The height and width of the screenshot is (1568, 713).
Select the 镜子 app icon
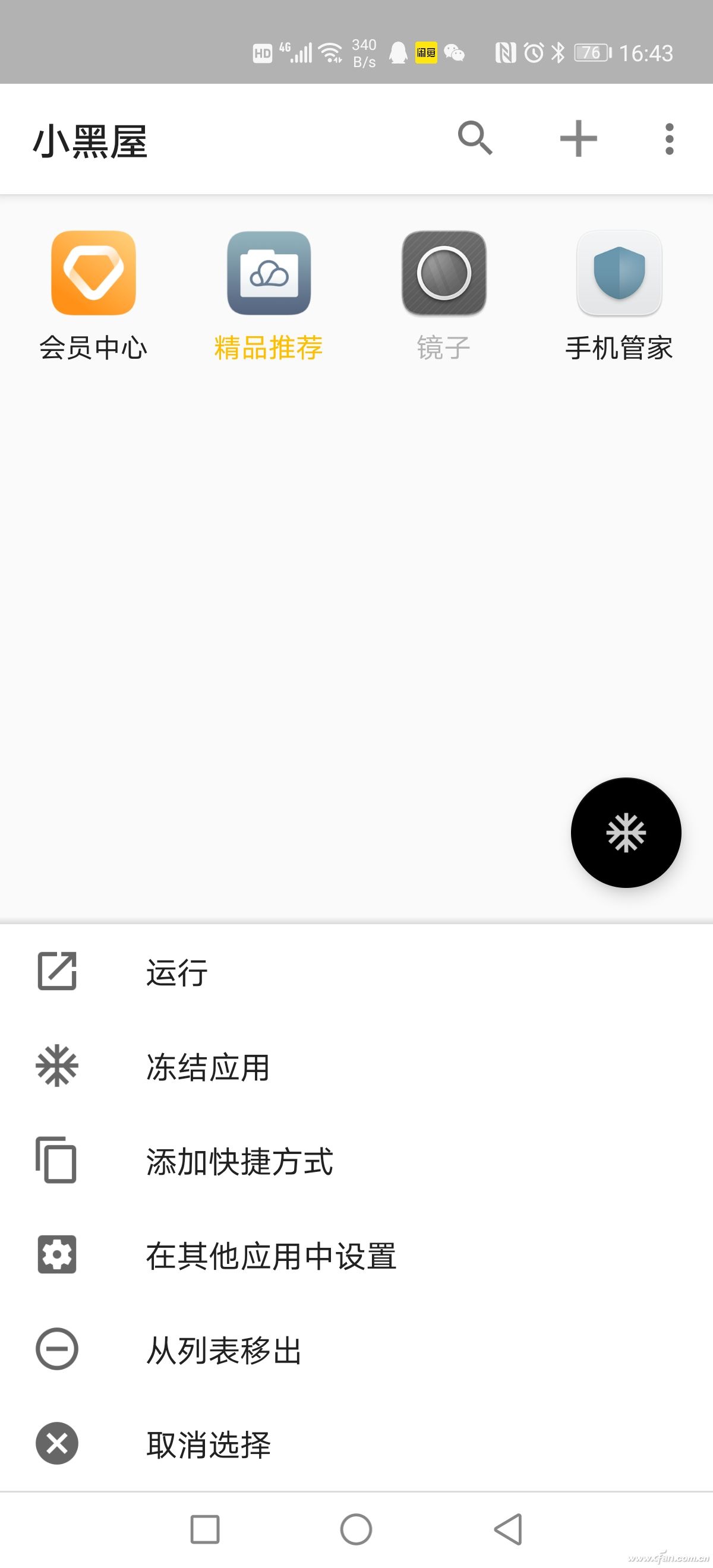(444, 273)
